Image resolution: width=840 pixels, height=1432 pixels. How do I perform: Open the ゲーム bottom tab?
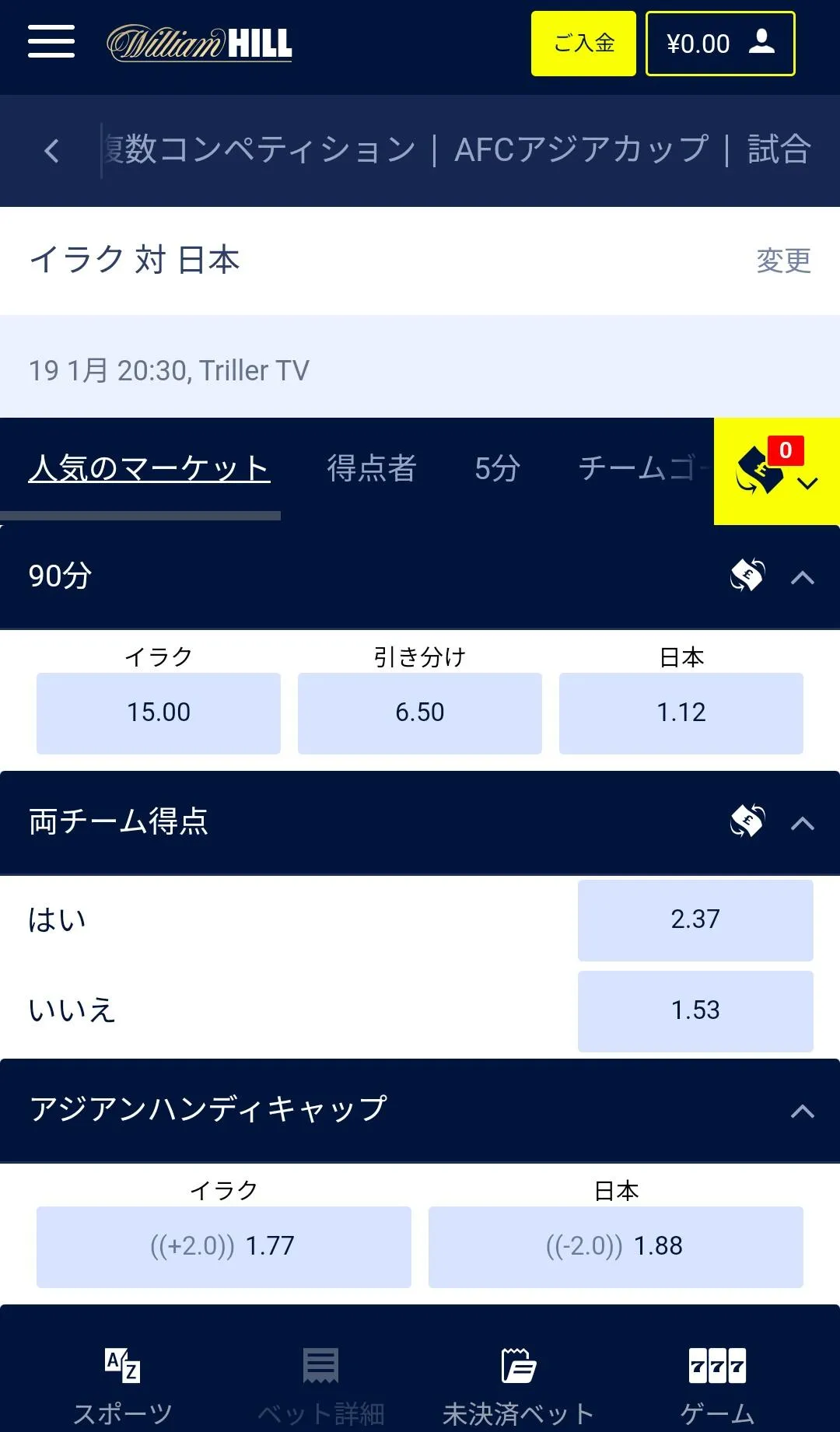point(717,1385)
